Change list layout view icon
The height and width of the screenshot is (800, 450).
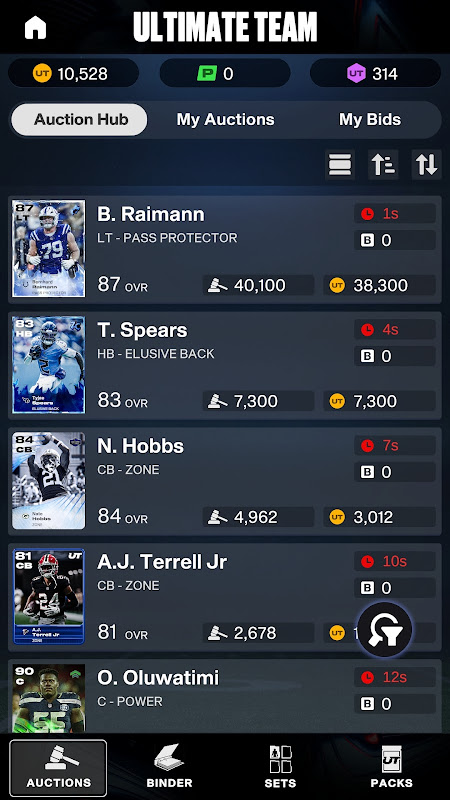[340, 164]
